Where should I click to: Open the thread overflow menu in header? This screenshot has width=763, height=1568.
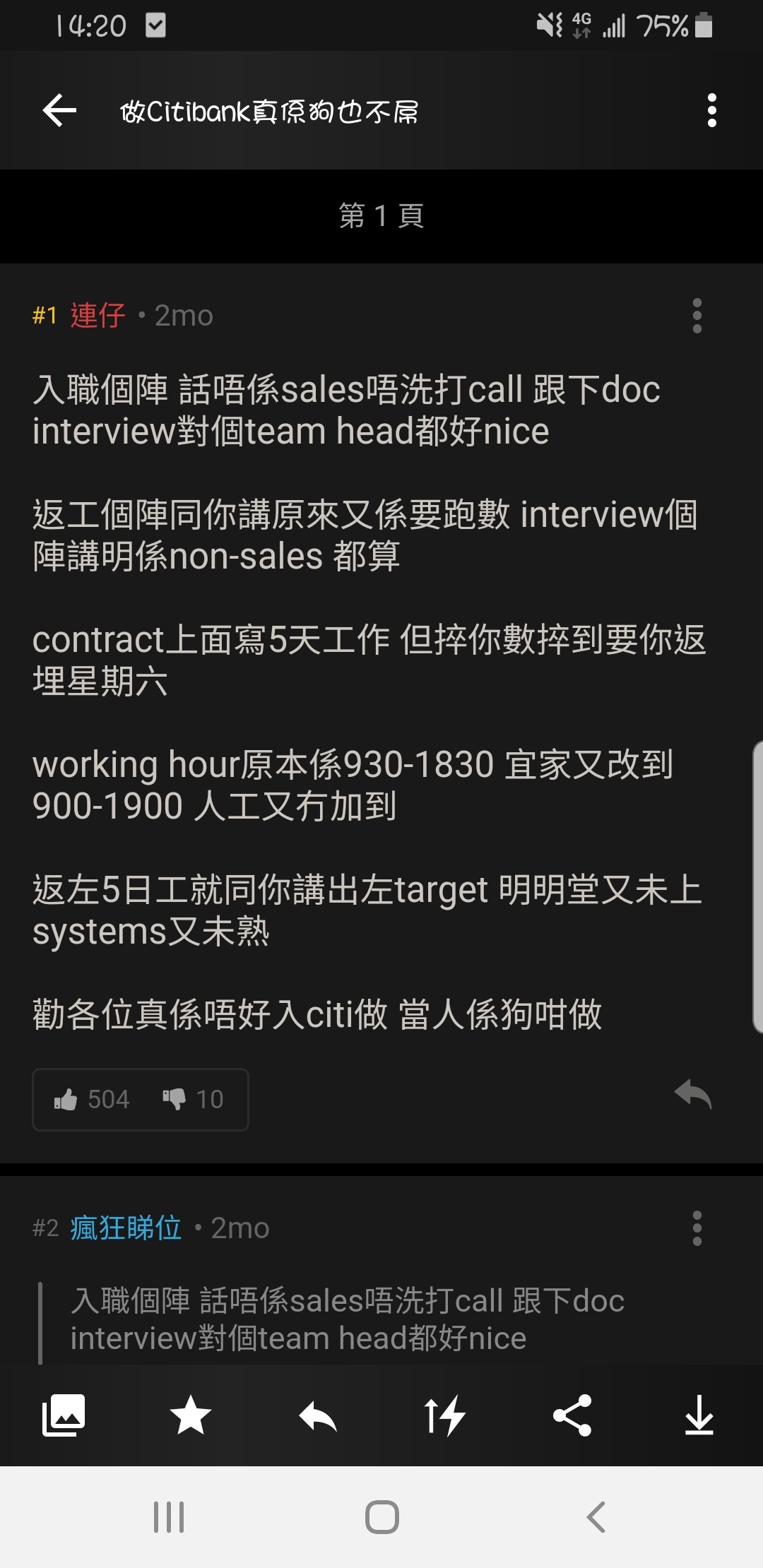coord(711,111)
